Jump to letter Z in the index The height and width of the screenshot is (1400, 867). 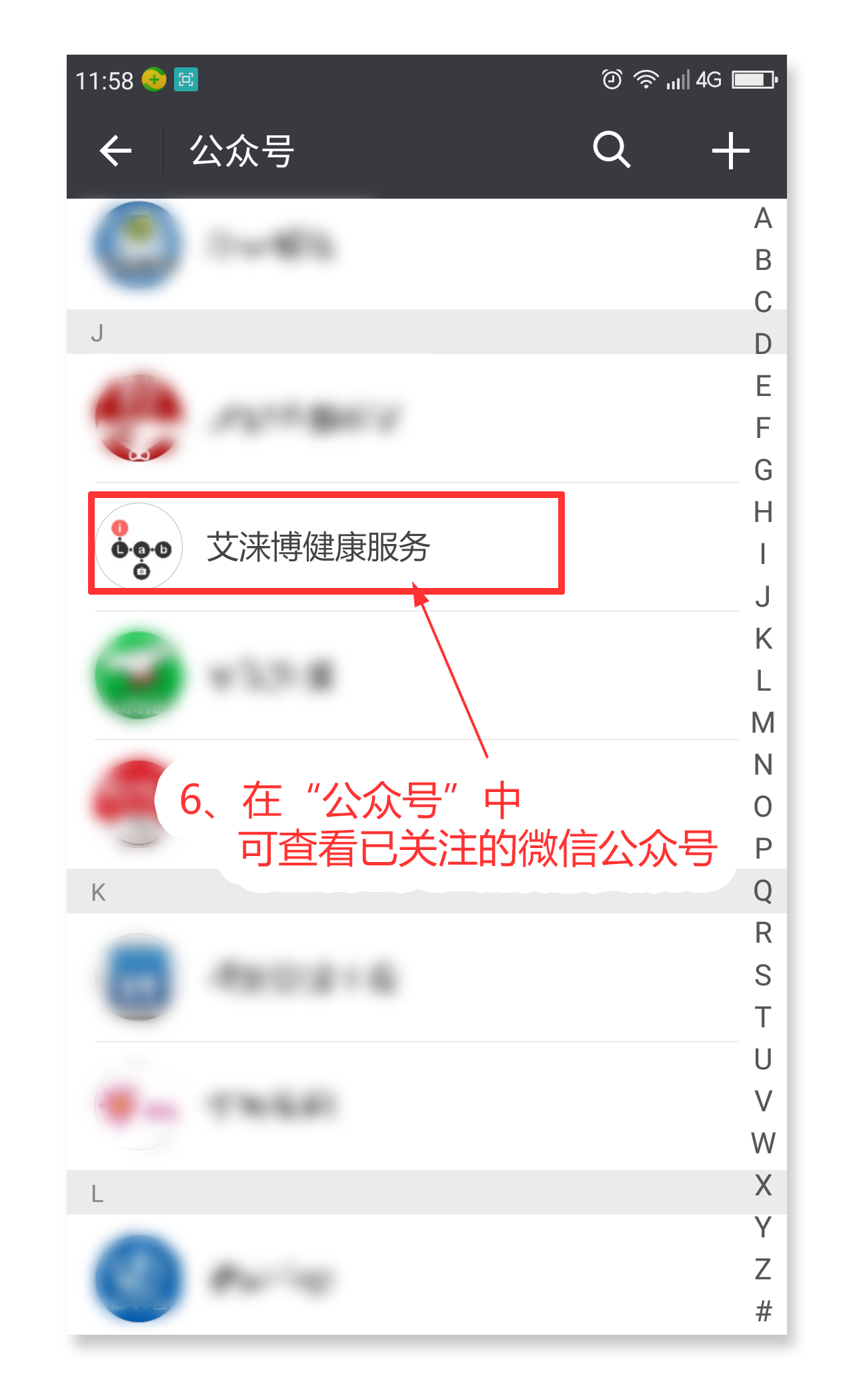pyautogui.click(x=763, y=1269)
